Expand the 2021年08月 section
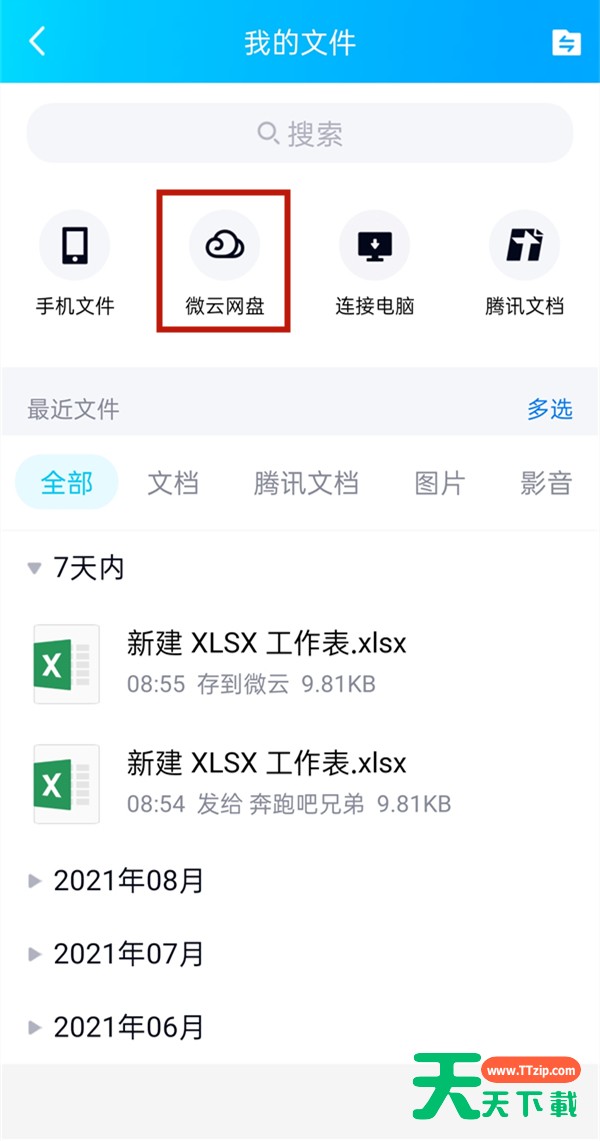The image size is (600, 1141). click(x=116, y=881)
